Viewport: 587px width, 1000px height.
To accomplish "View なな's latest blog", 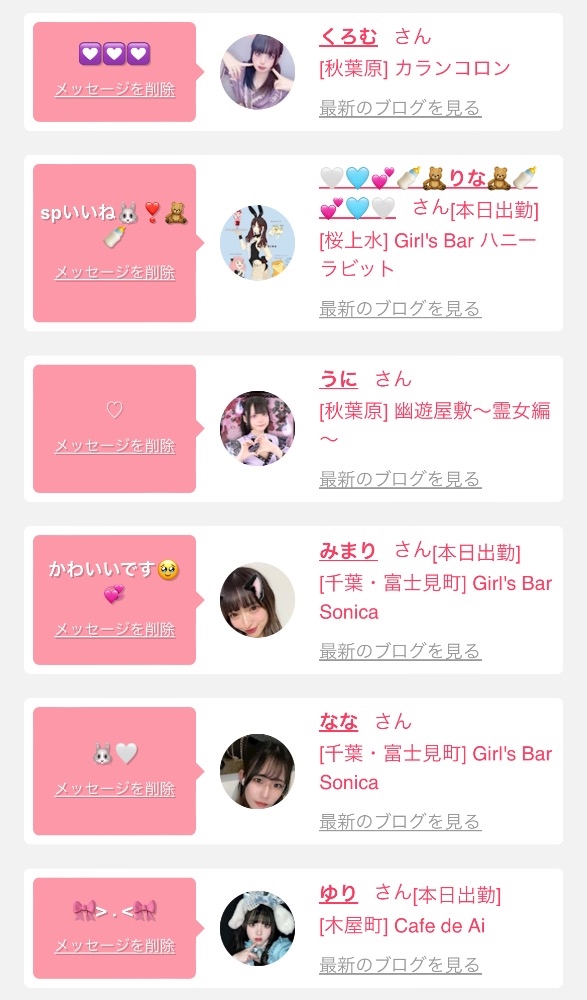I will coord(400,822).
